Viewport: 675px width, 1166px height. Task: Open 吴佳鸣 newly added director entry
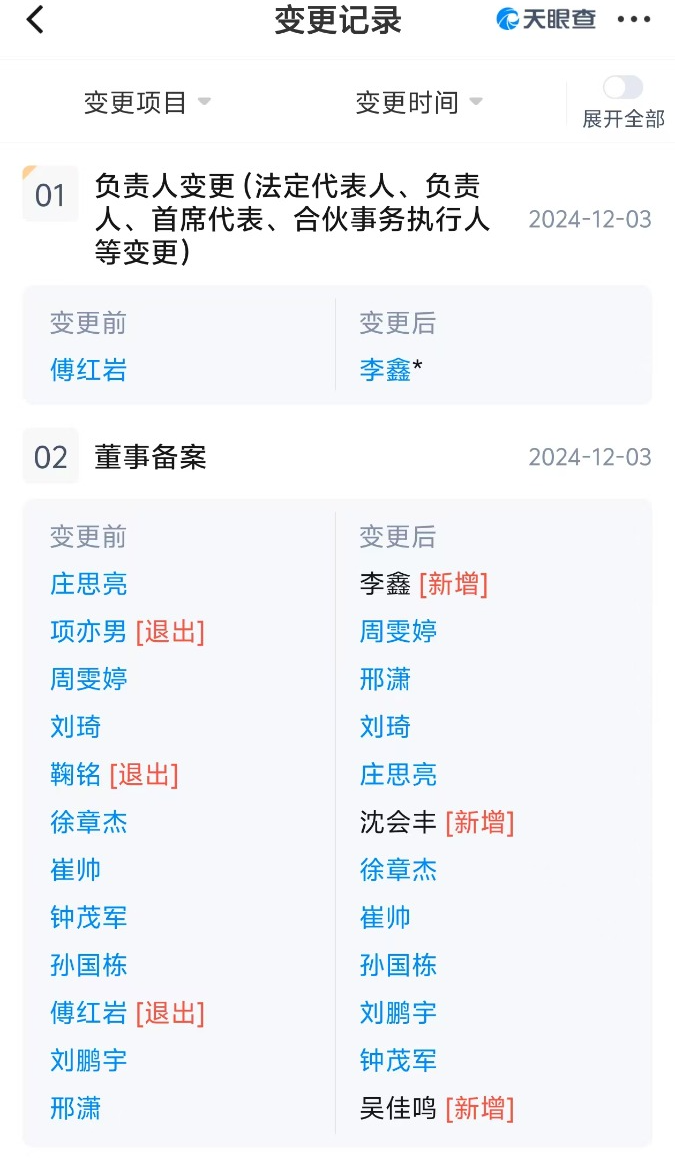tap(398, 1108)
